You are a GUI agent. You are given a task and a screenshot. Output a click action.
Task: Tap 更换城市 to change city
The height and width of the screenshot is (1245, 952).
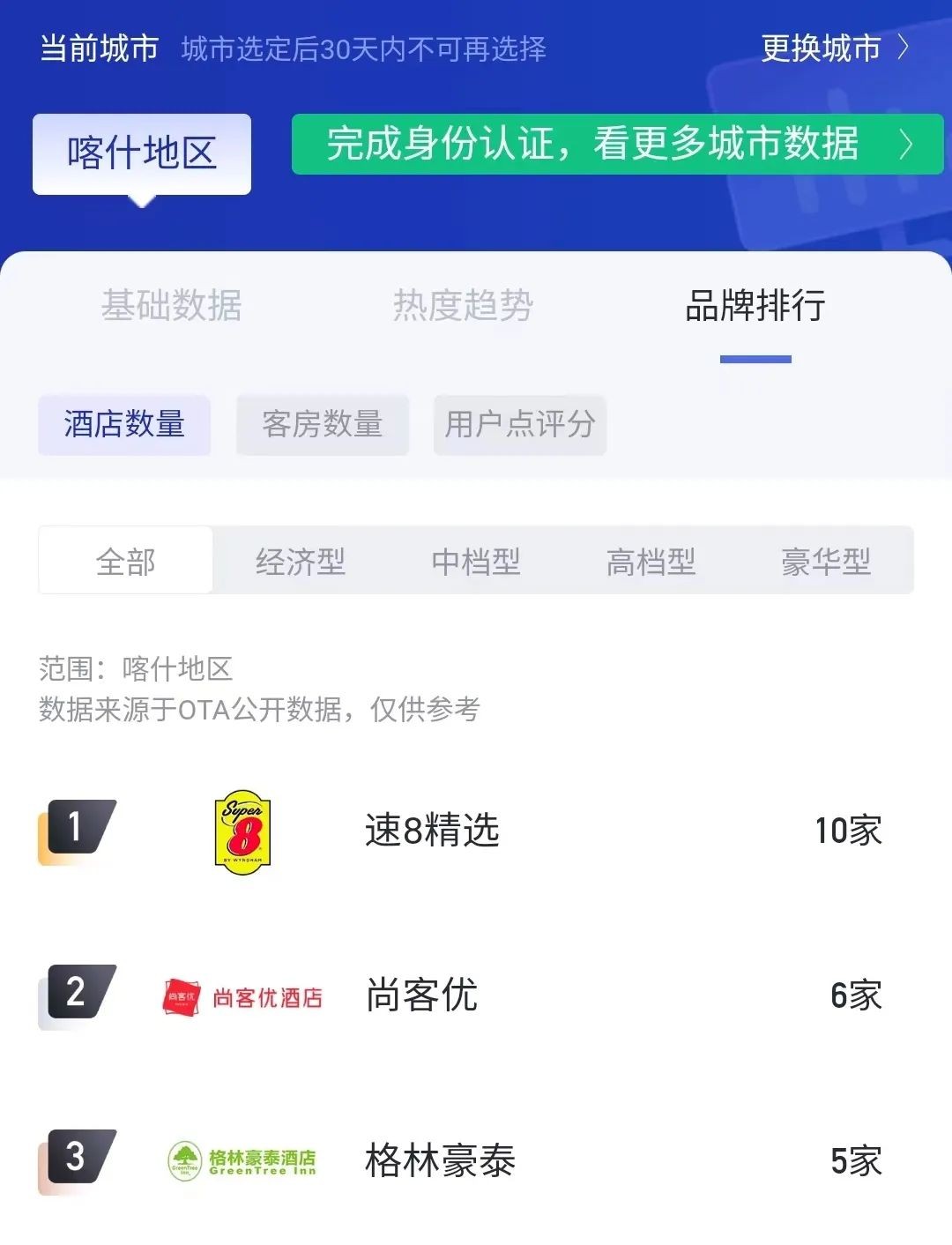(x=833, y=48)
